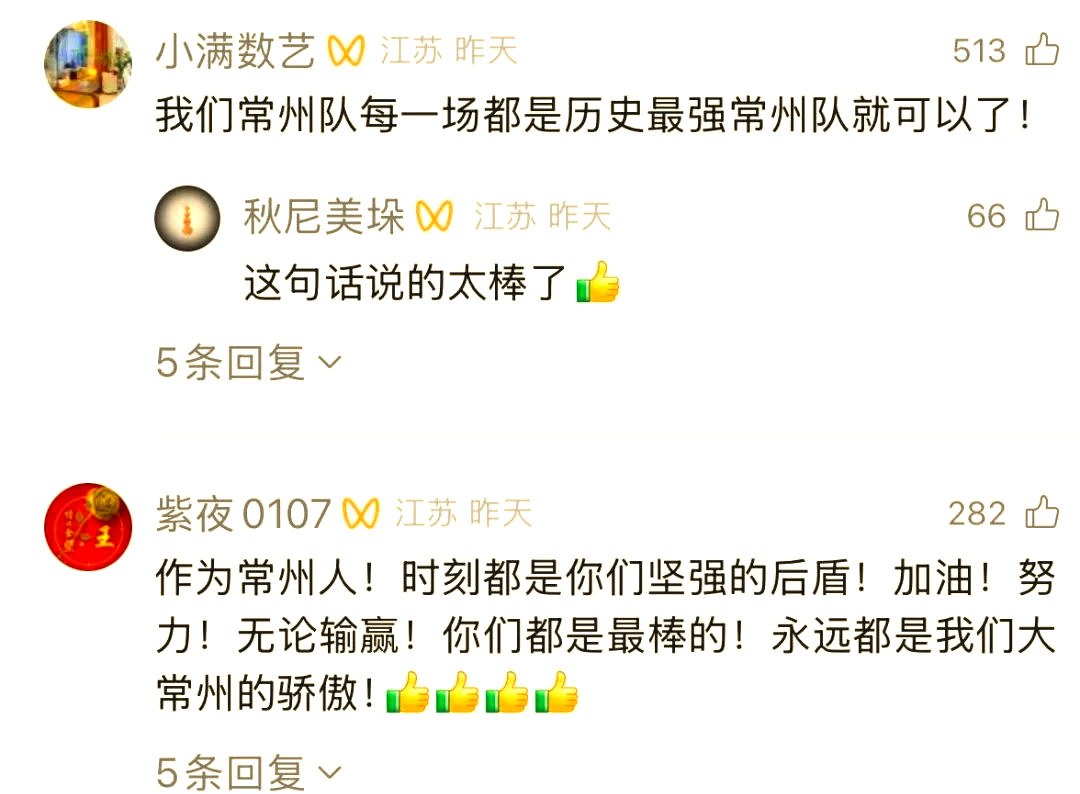
Task: Expand 5 replies under 紫夜0107's comment
Action: 248,772
